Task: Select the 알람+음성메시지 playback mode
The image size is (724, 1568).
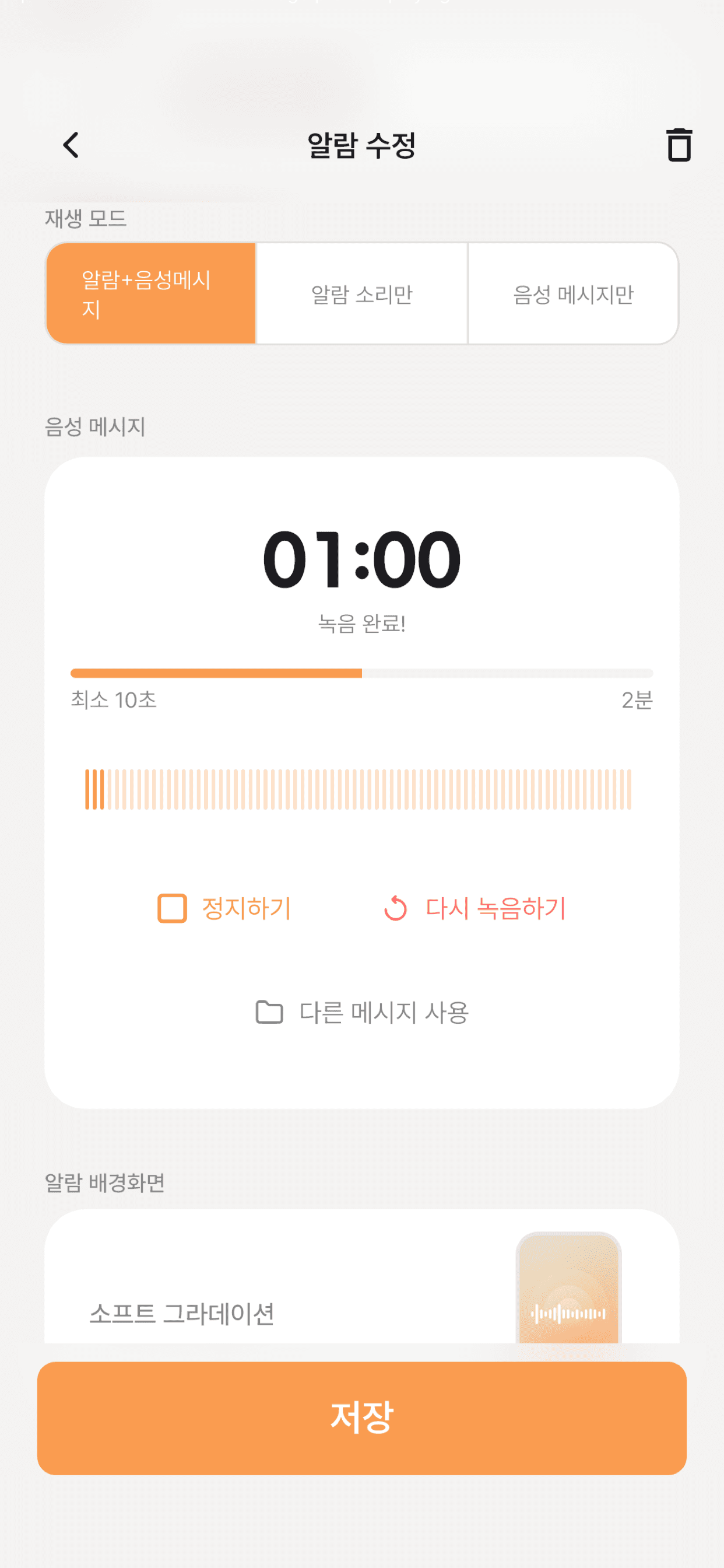Action: (x=151, y=292)
